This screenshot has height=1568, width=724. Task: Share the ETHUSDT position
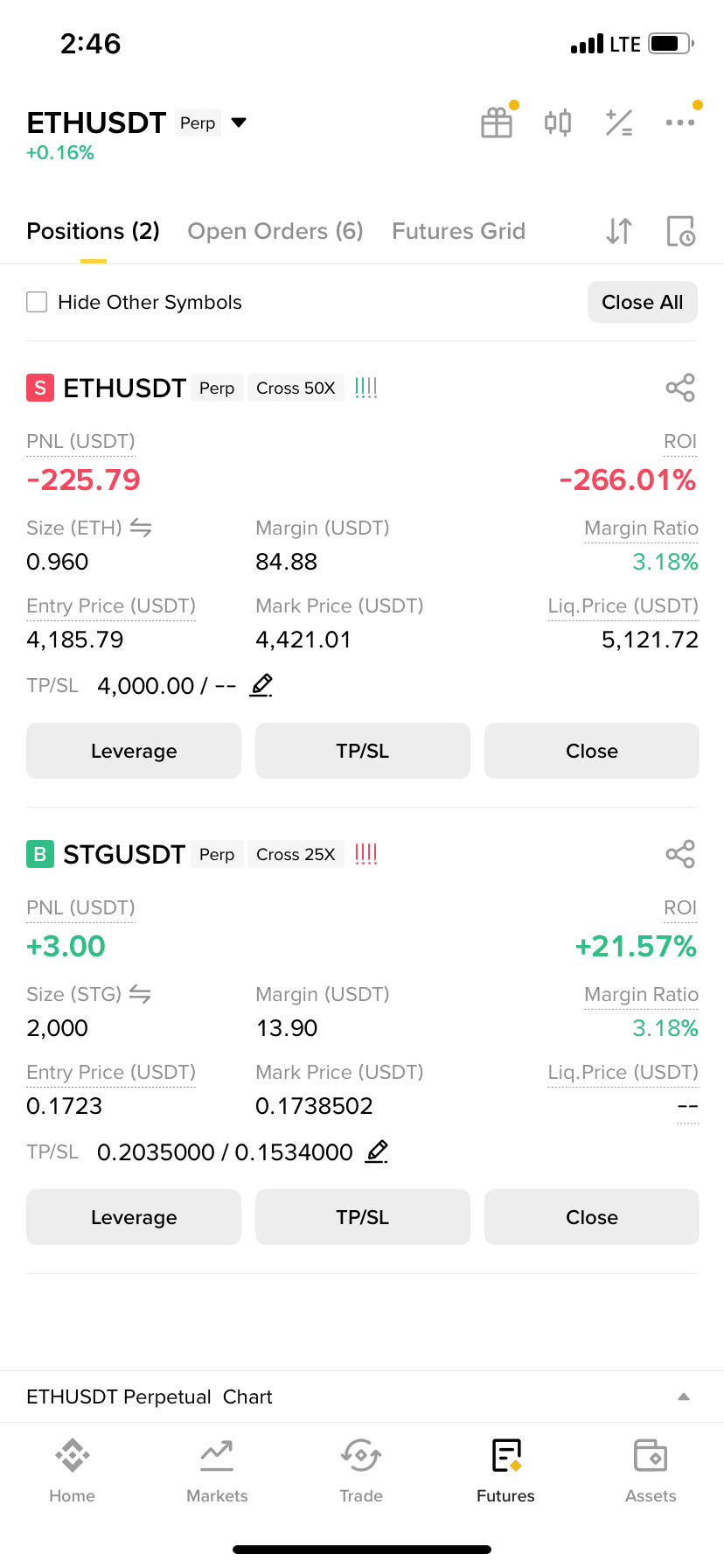[680, 388]
